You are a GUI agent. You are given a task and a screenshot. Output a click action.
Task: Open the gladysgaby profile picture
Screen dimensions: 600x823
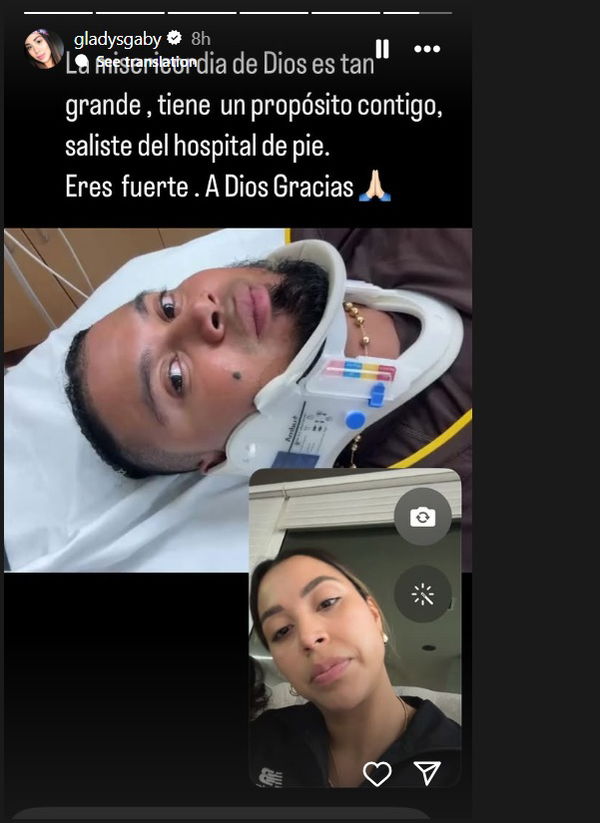[44, 49]
